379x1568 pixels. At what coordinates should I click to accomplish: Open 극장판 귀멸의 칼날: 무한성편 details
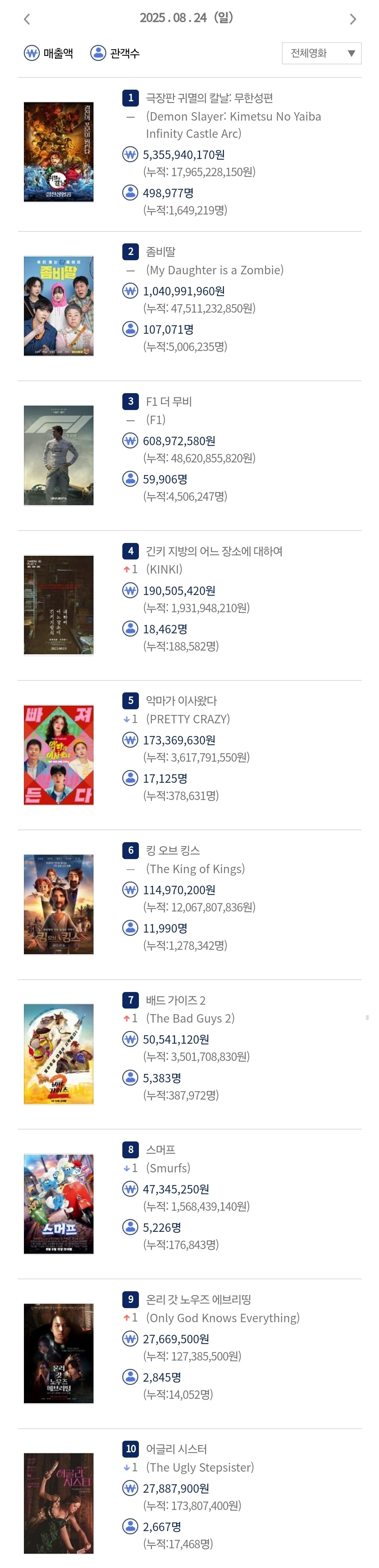209,98
